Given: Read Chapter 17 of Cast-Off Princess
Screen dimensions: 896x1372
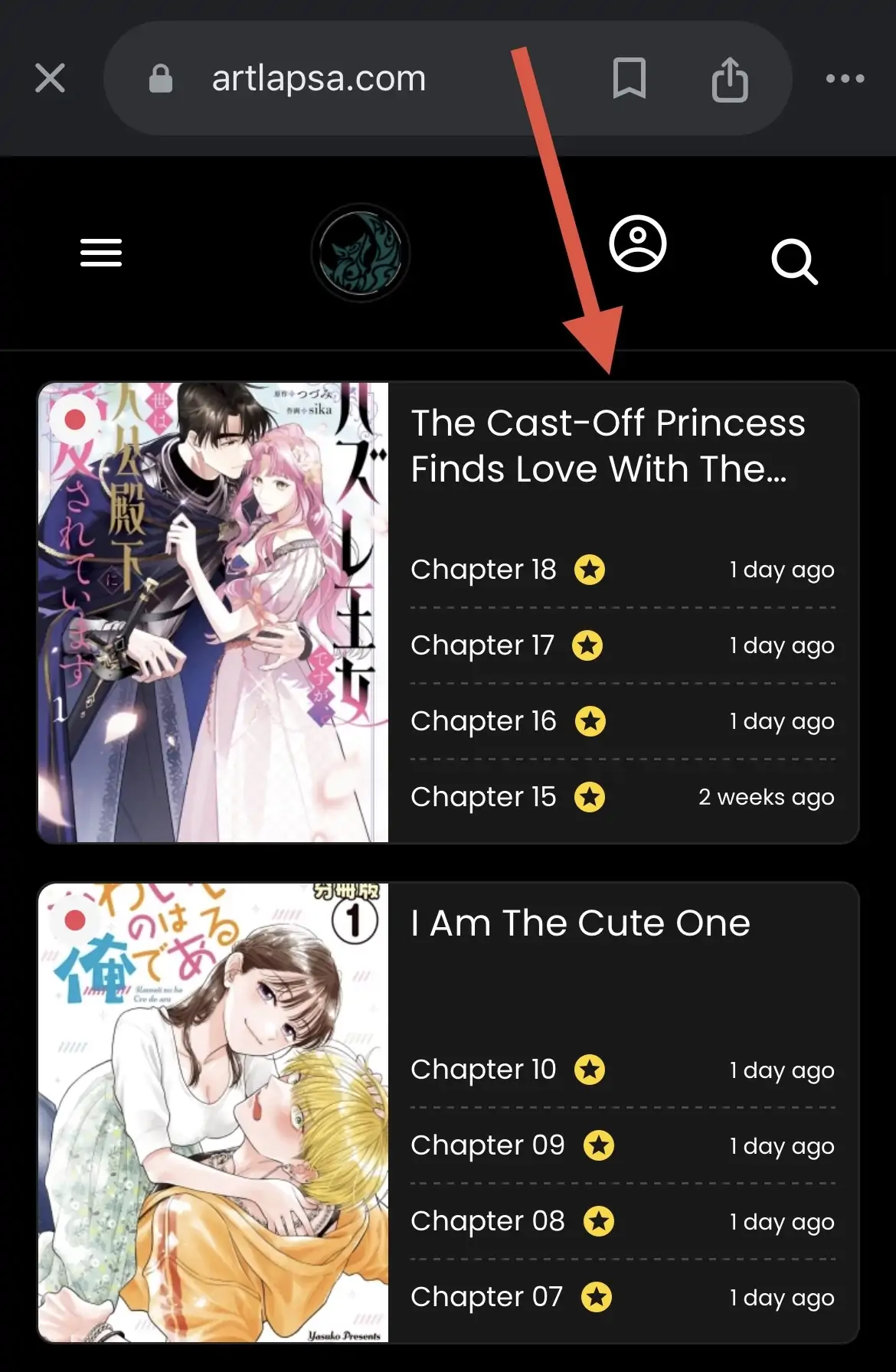Looking at the screenshot, I should coord(482,645).
